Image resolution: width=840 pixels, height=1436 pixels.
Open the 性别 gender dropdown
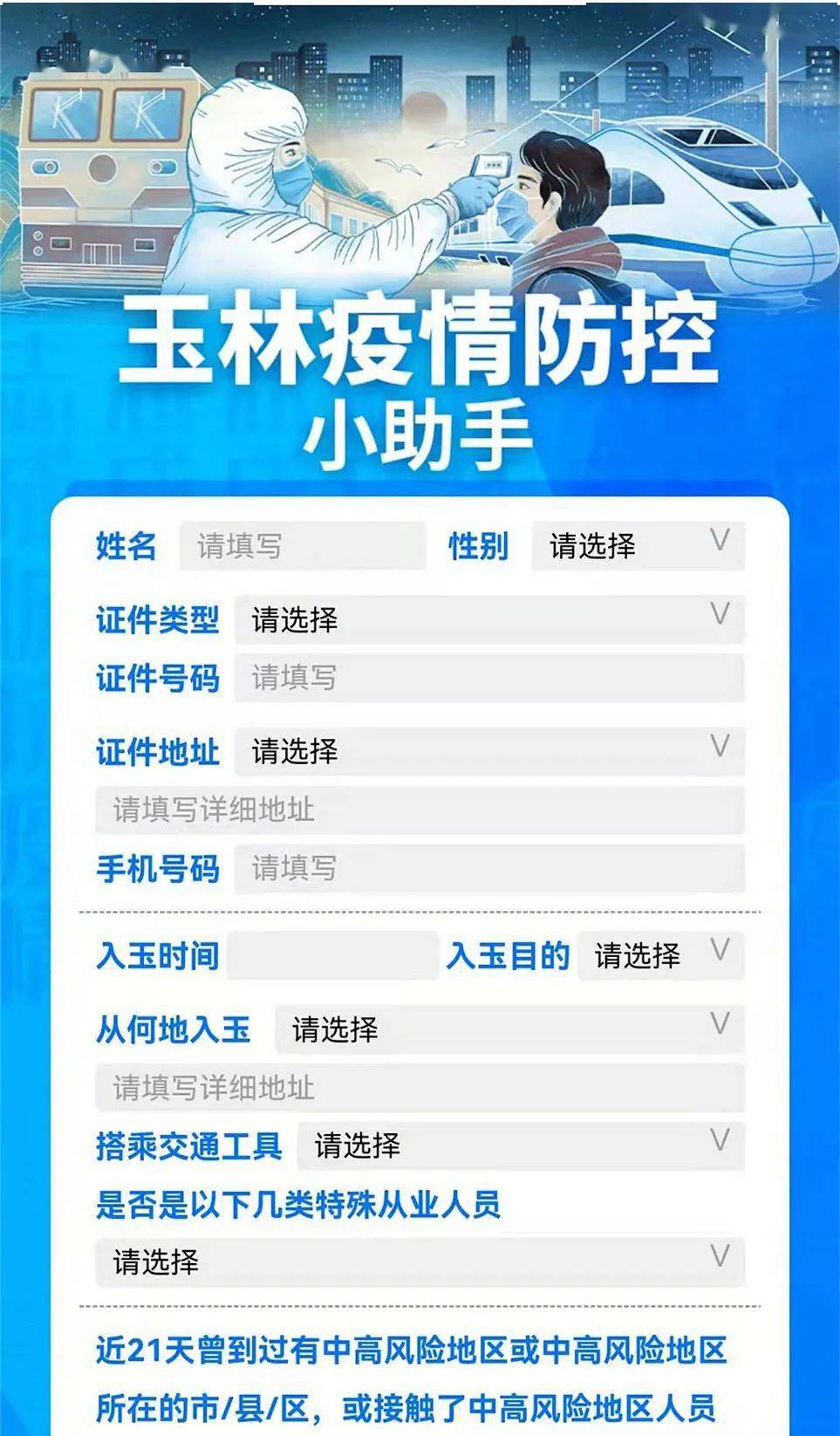point(639,546)
